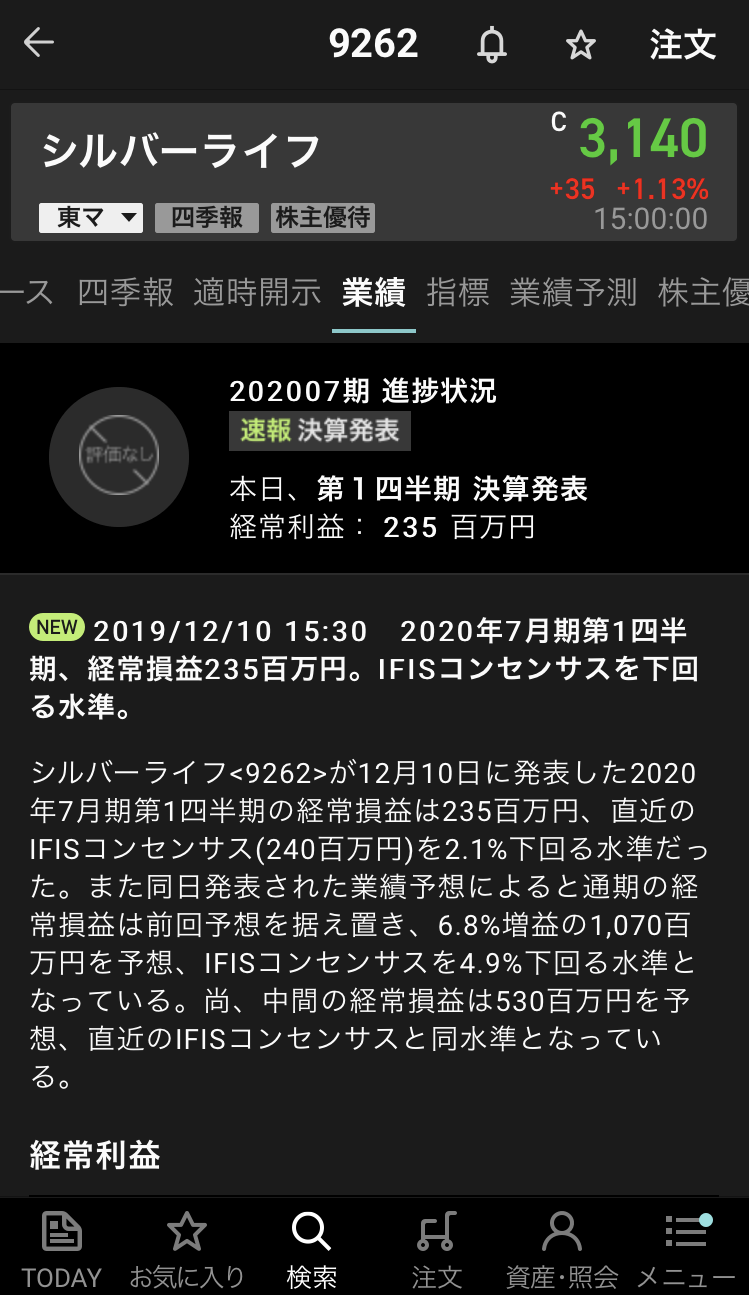Screen dimensions: 749x1295
Task: Add 9262 to favorites with the star
Action: click(580, 45)
